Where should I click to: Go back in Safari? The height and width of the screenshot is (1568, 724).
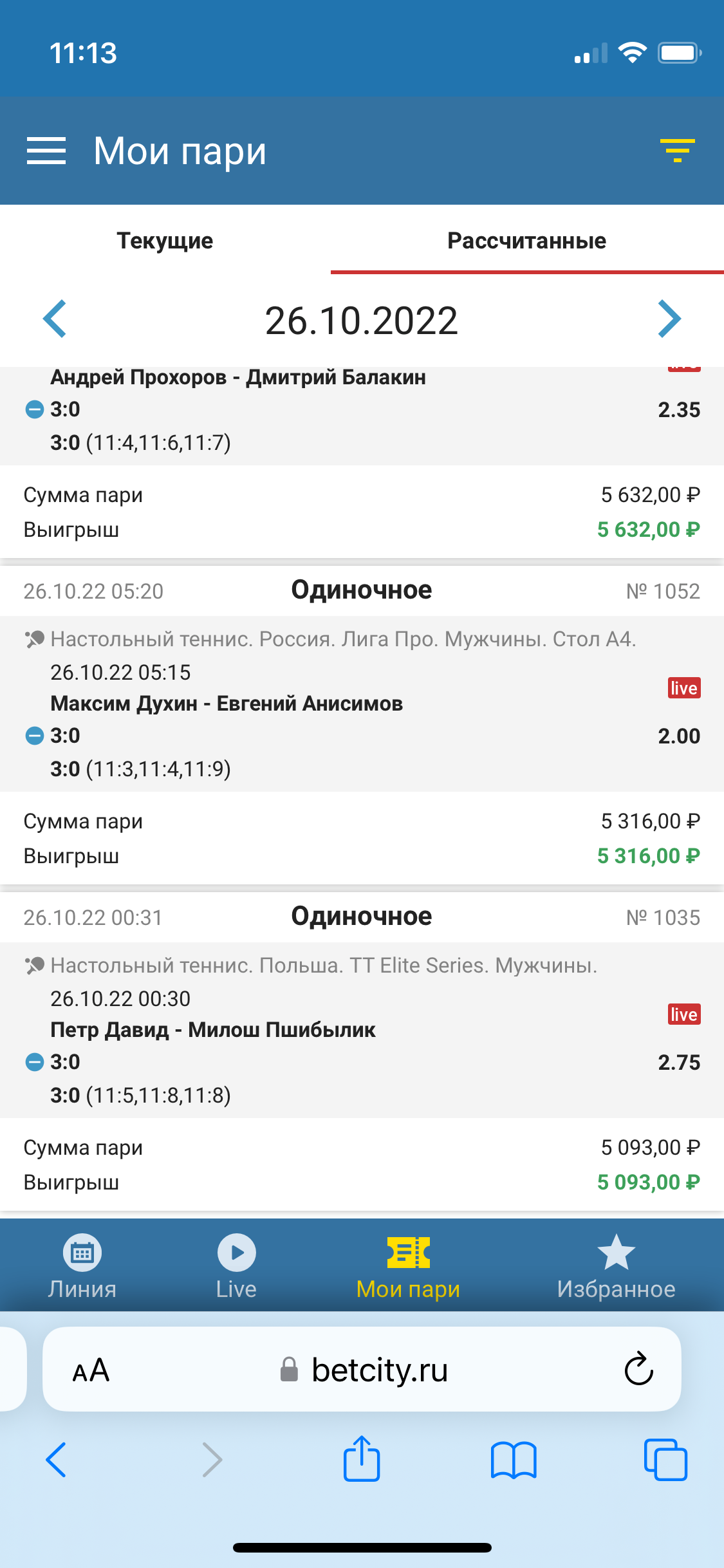(x=56, y=1459)
